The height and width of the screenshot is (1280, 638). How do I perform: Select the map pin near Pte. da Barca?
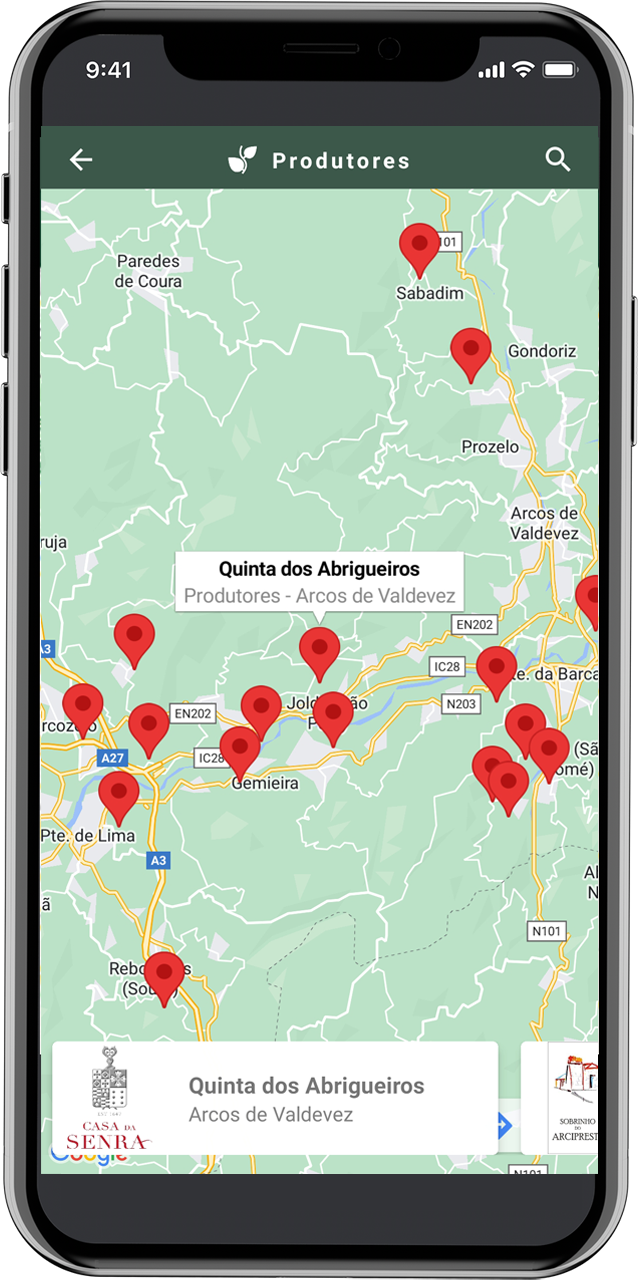(496, 668)
